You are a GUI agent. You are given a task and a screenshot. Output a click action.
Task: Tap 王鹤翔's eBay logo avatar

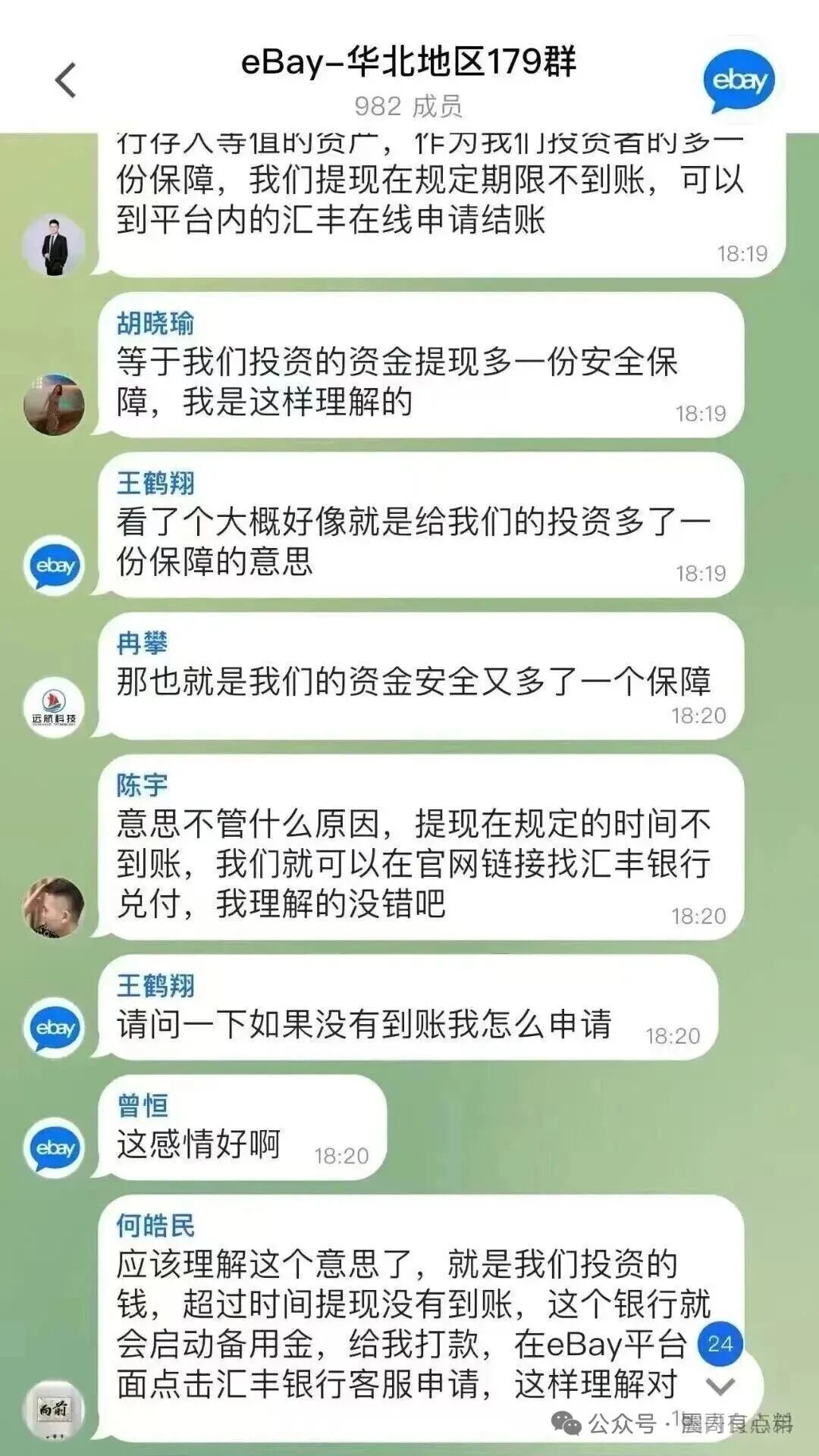[x=53, y=565]
